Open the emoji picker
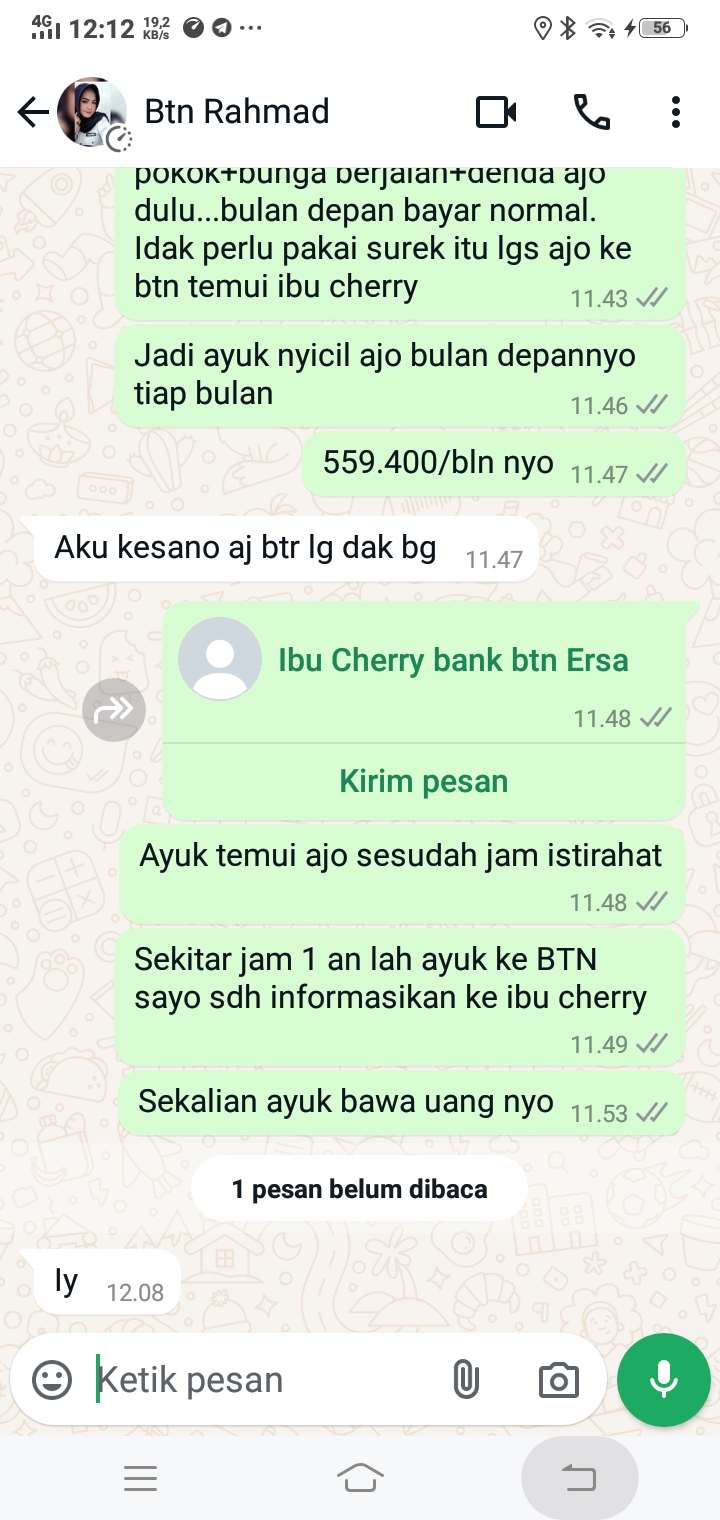The image size is (720, 1520). (x=52, y=1380)
